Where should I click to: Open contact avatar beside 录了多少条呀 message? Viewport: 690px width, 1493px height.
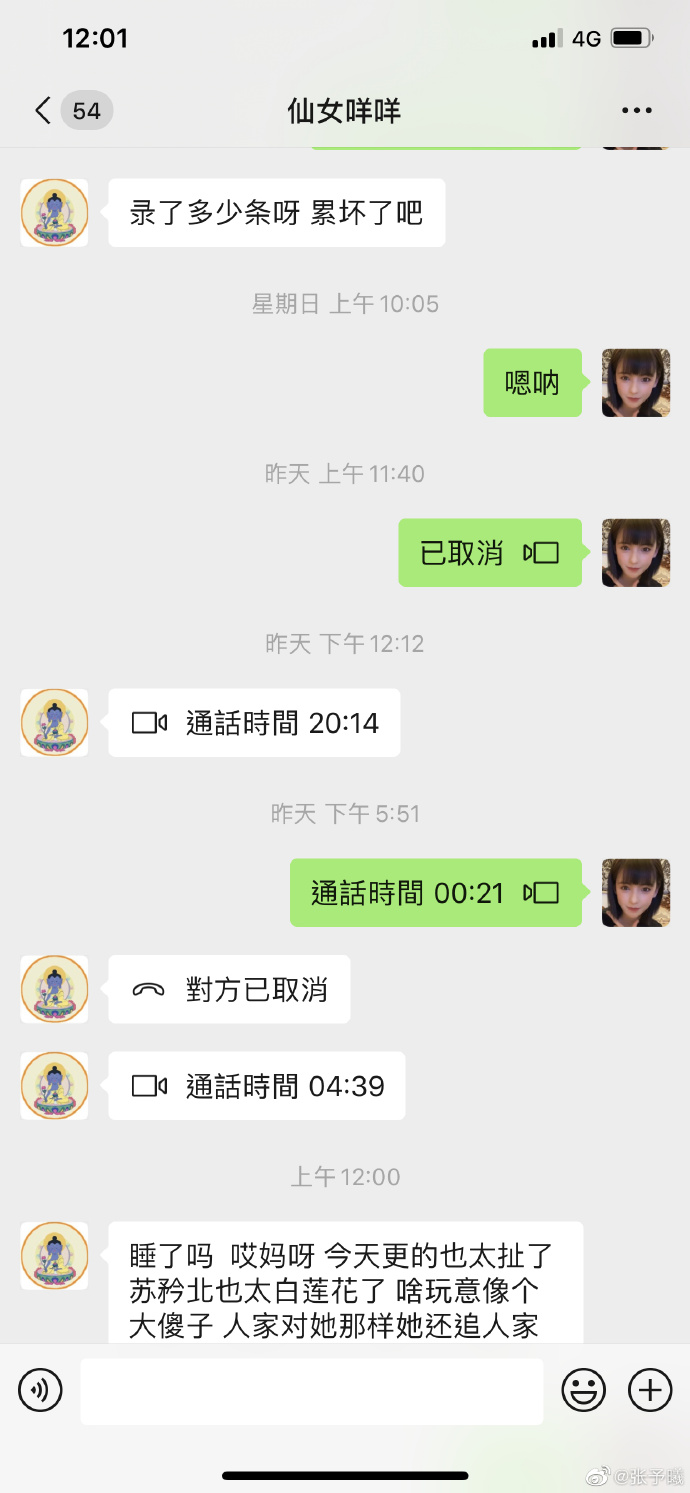55,213
